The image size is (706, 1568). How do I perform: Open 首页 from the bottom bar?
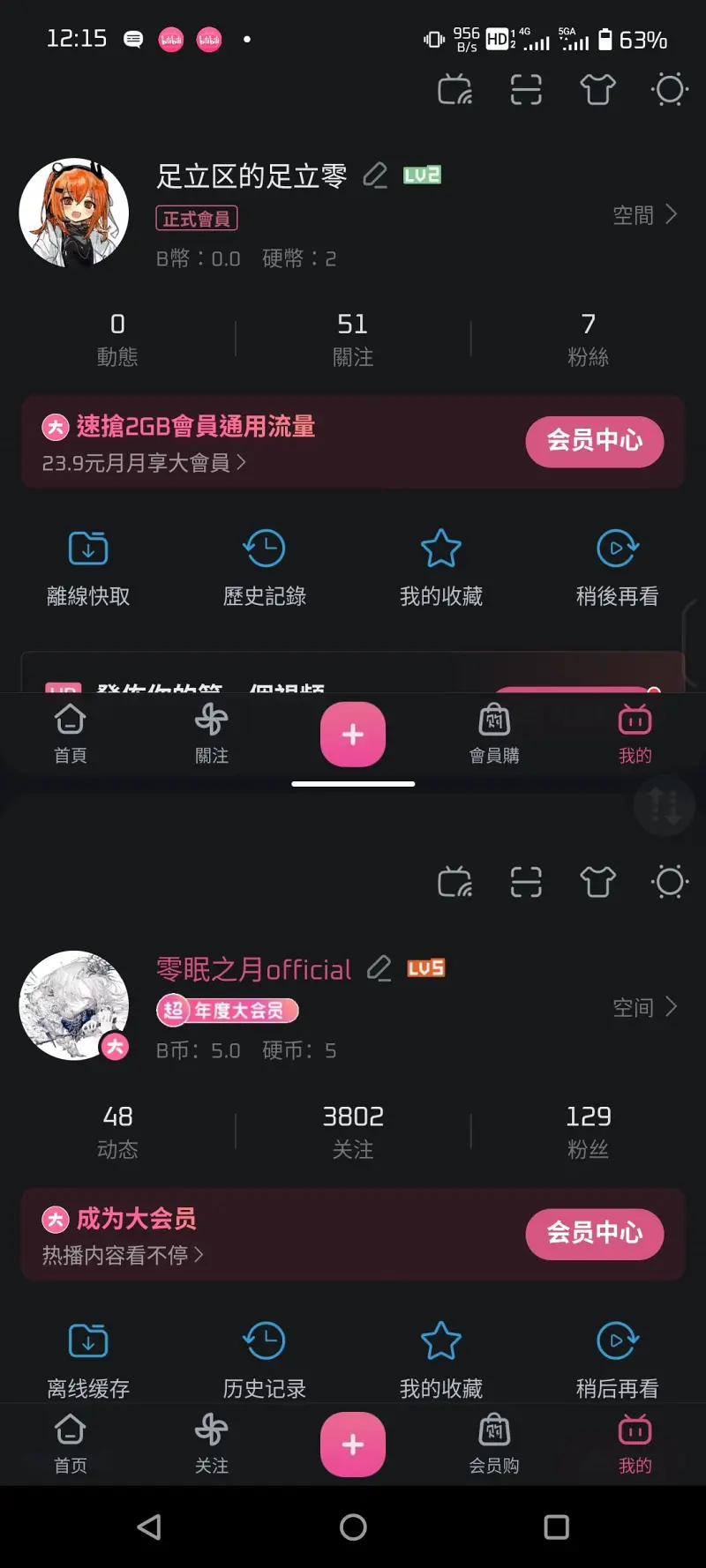(x=70, y=1445)
